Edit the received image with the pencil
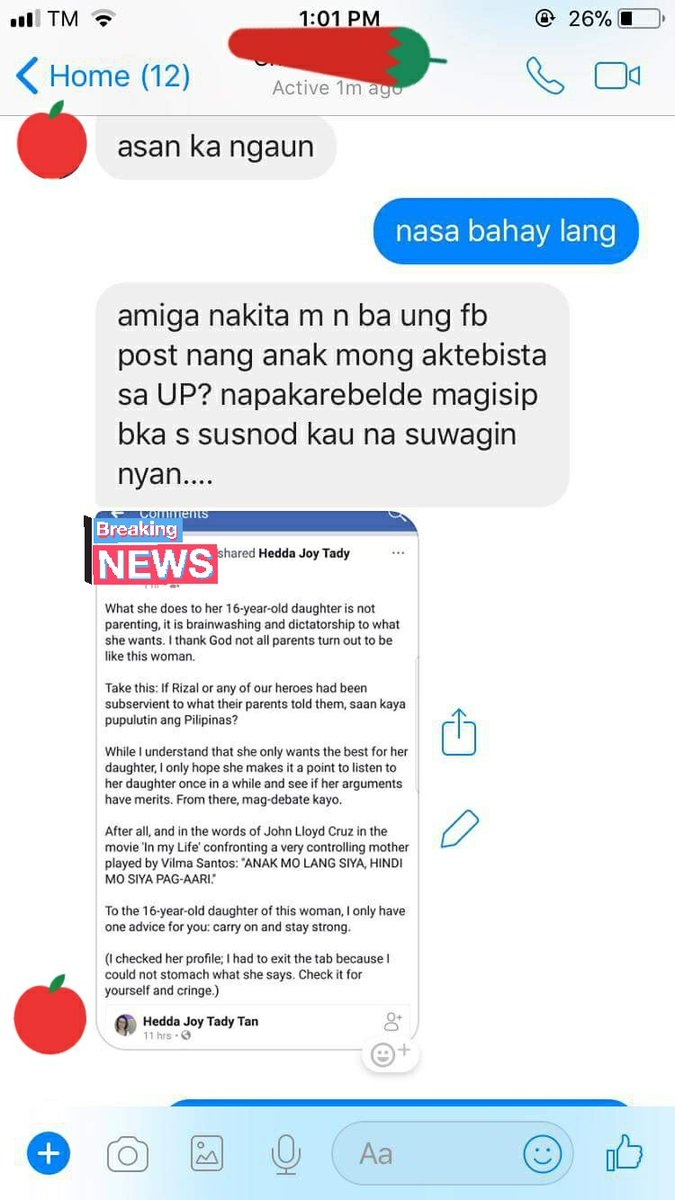The height and width of the screenshot is (1200, 675). pyautogui.click(x=460, y=829)
